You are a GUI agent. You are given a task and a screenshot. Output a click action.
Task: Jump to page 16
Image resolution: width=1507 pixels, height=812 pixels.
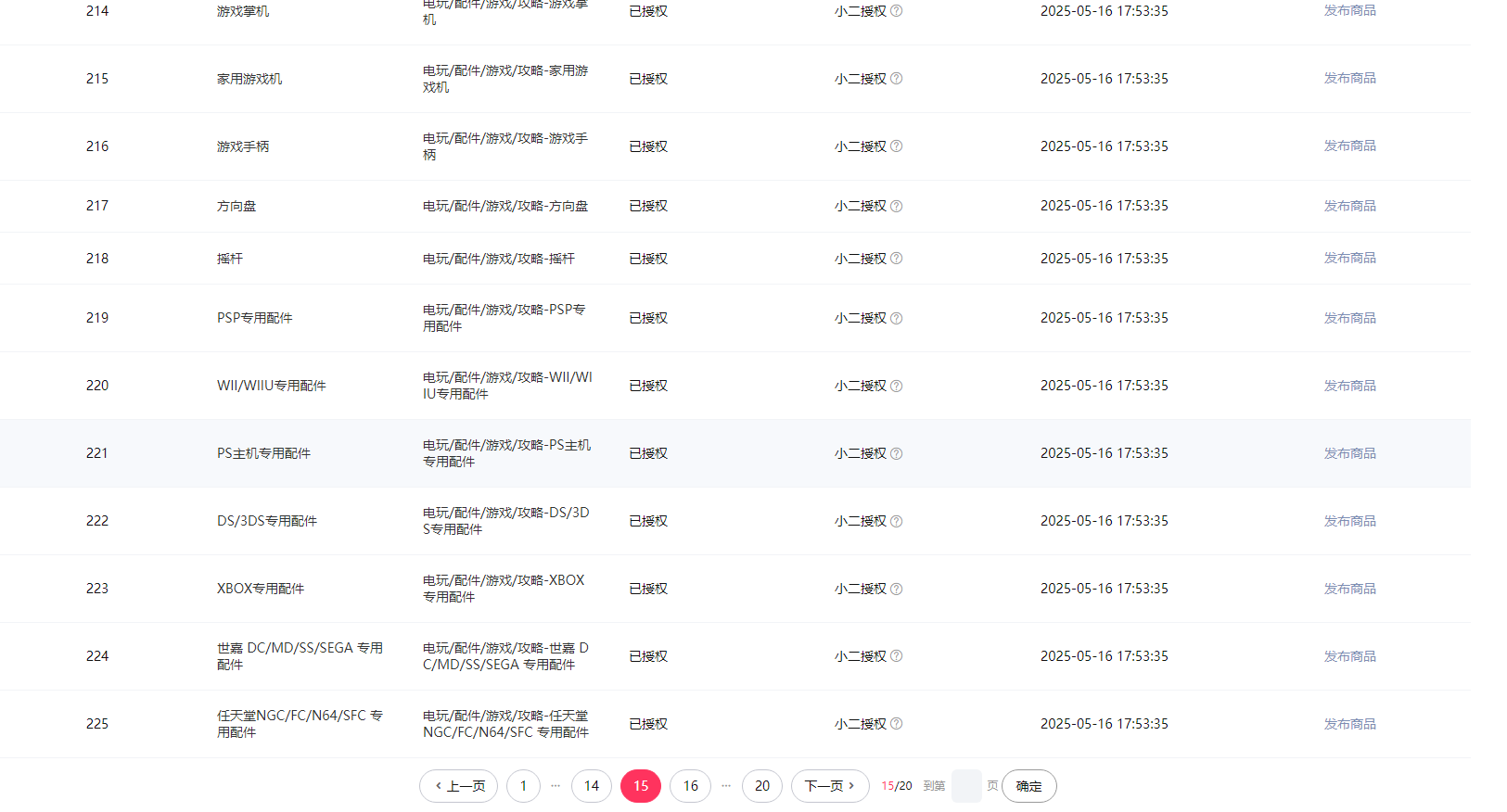click(x=691, y=786)
